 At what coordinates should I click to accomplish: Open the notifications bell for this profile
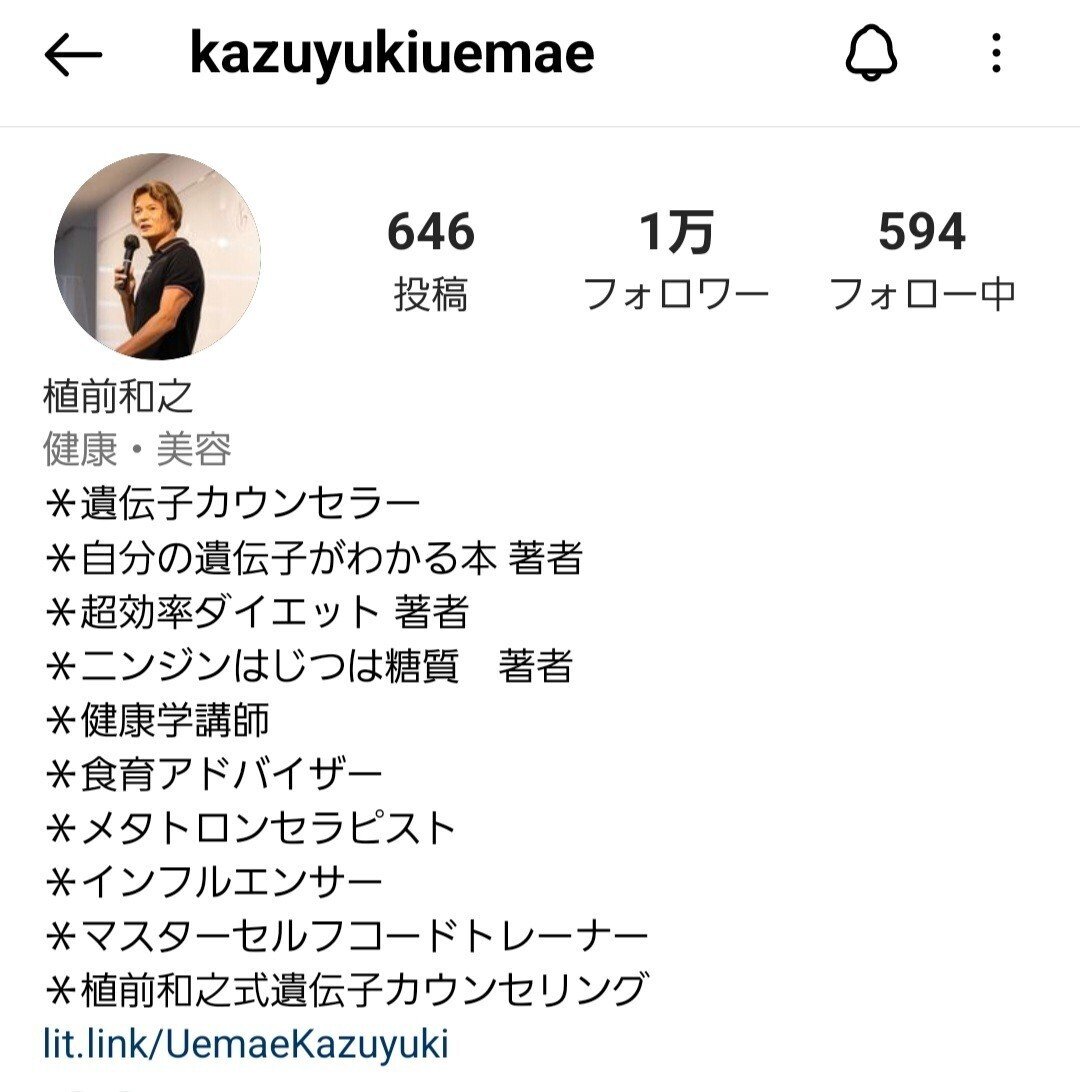[x=871, y=55]
